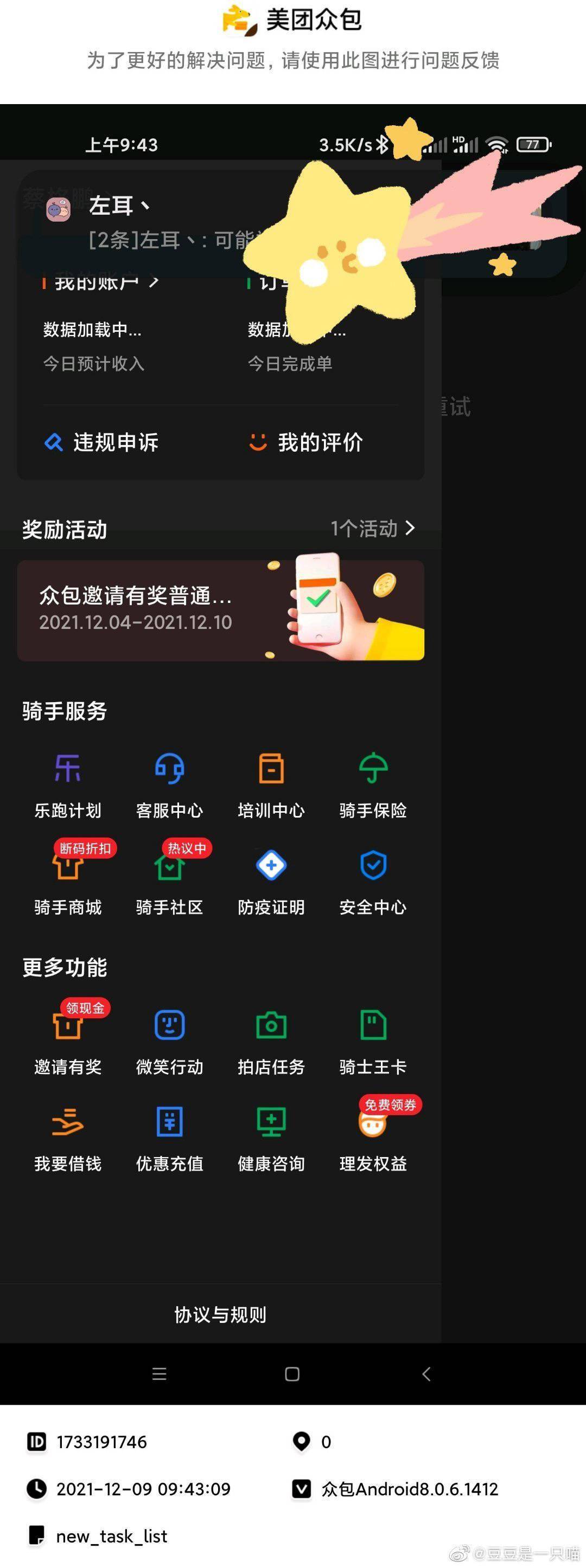Open the 安全中心 safety center icon
The height and width of the screenshot is (1568, 586).
(373, 883)
